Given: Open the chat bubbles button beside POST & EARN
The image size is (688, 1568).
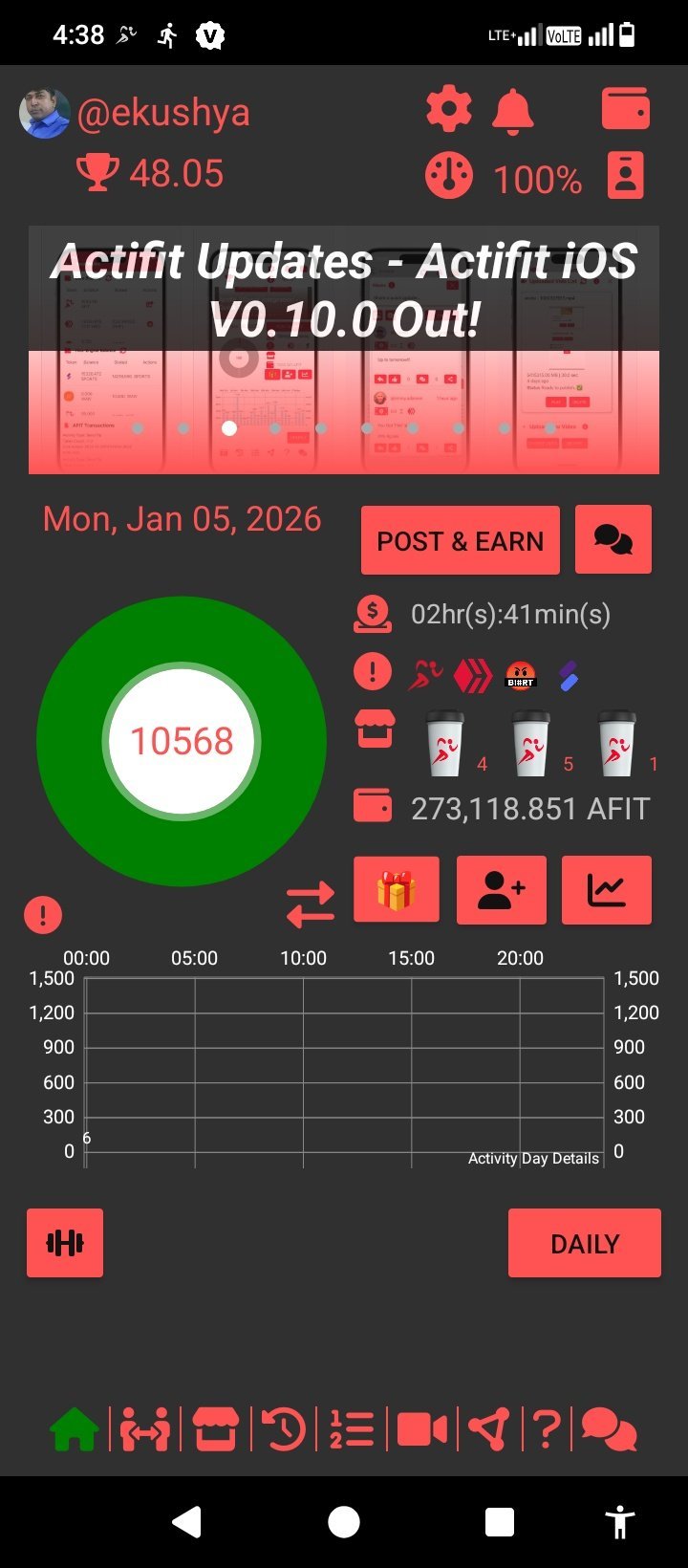Looking at the screenshot, I should pos(613,540).
